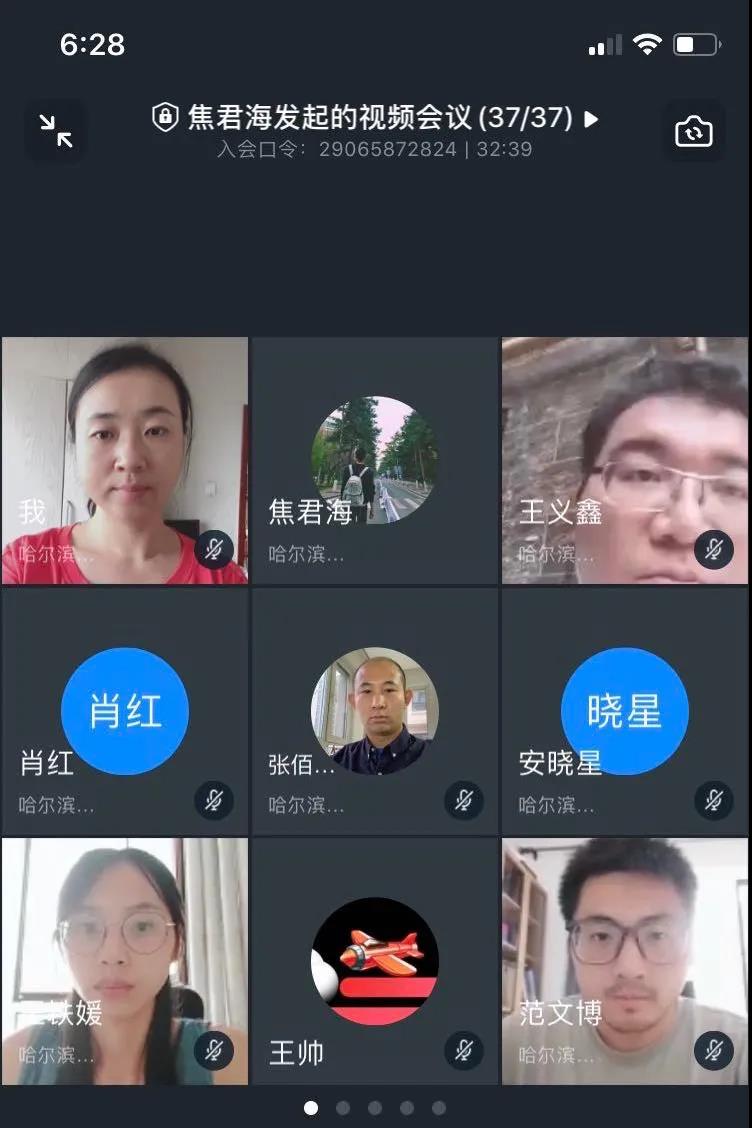Switch the camera with the flip icon
Screen dimensions: 752x1128
694,131
